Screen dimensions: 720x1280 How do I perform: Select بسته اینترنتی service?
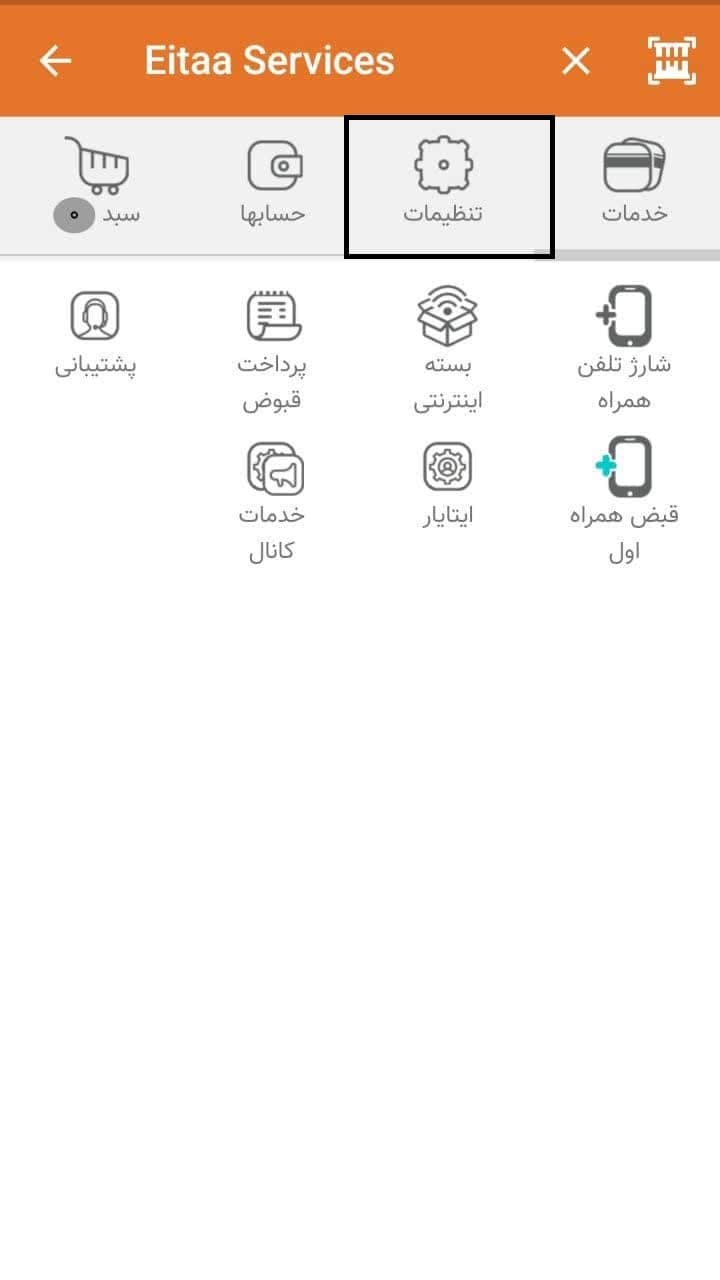click(x=447, y=349)
